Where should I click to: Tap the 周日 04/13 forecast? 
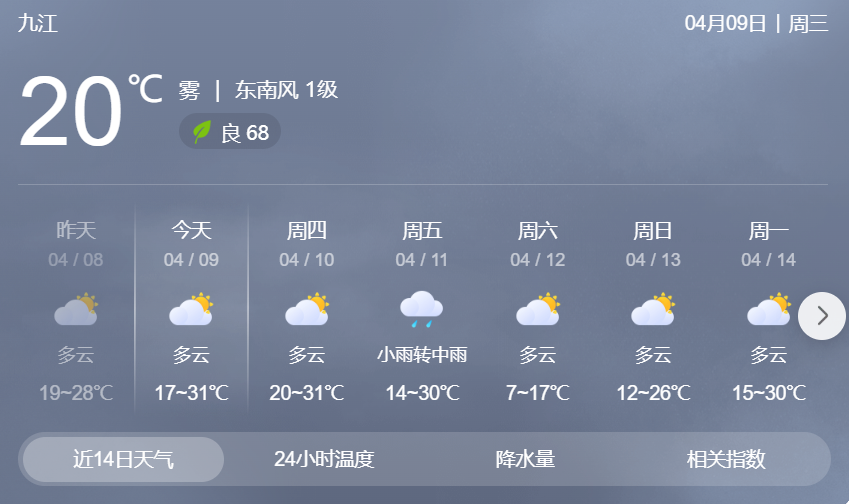coord(653,312)
